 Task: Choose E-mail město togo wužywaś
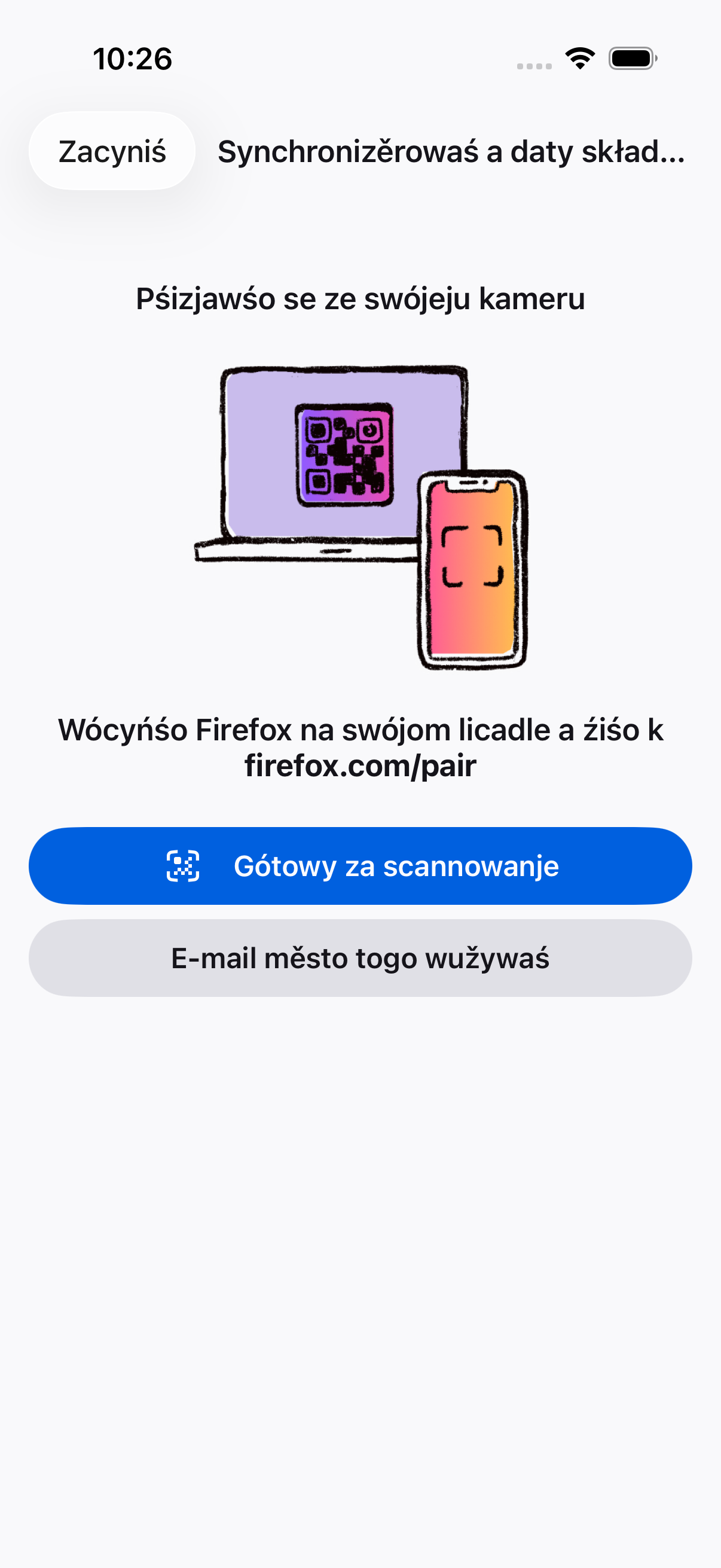[x=360, y=958]
